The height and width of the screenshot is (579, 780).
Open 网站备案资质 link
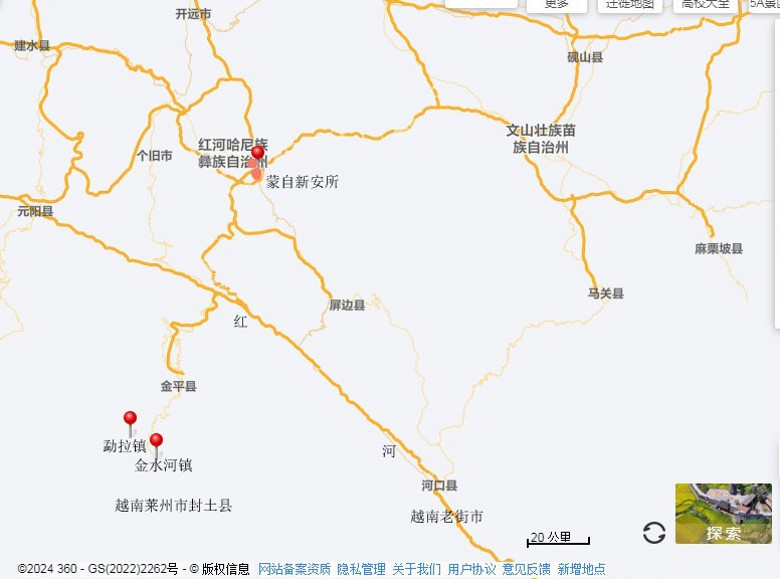(294, 569)
